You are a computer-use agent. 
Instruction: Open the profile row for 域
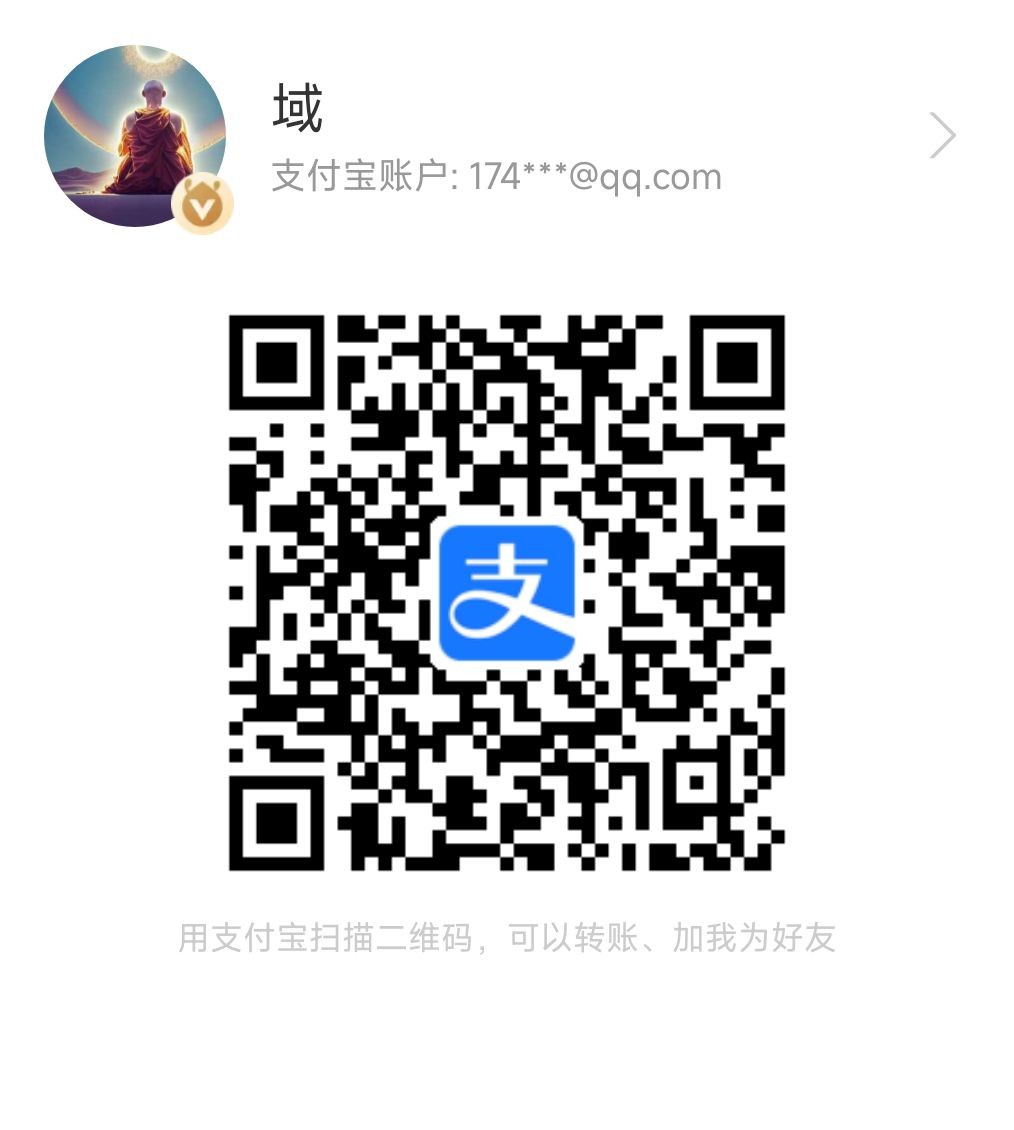[x=941, y=136]
